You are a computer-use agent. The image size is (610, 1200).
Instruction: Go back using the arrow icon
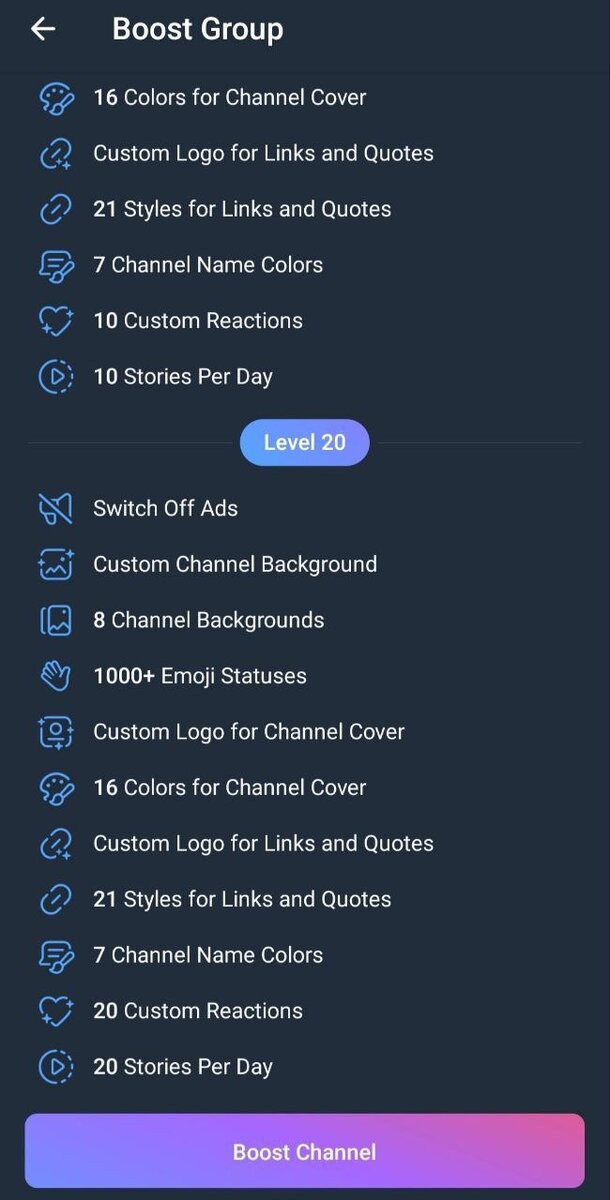(x=43, y=29)
